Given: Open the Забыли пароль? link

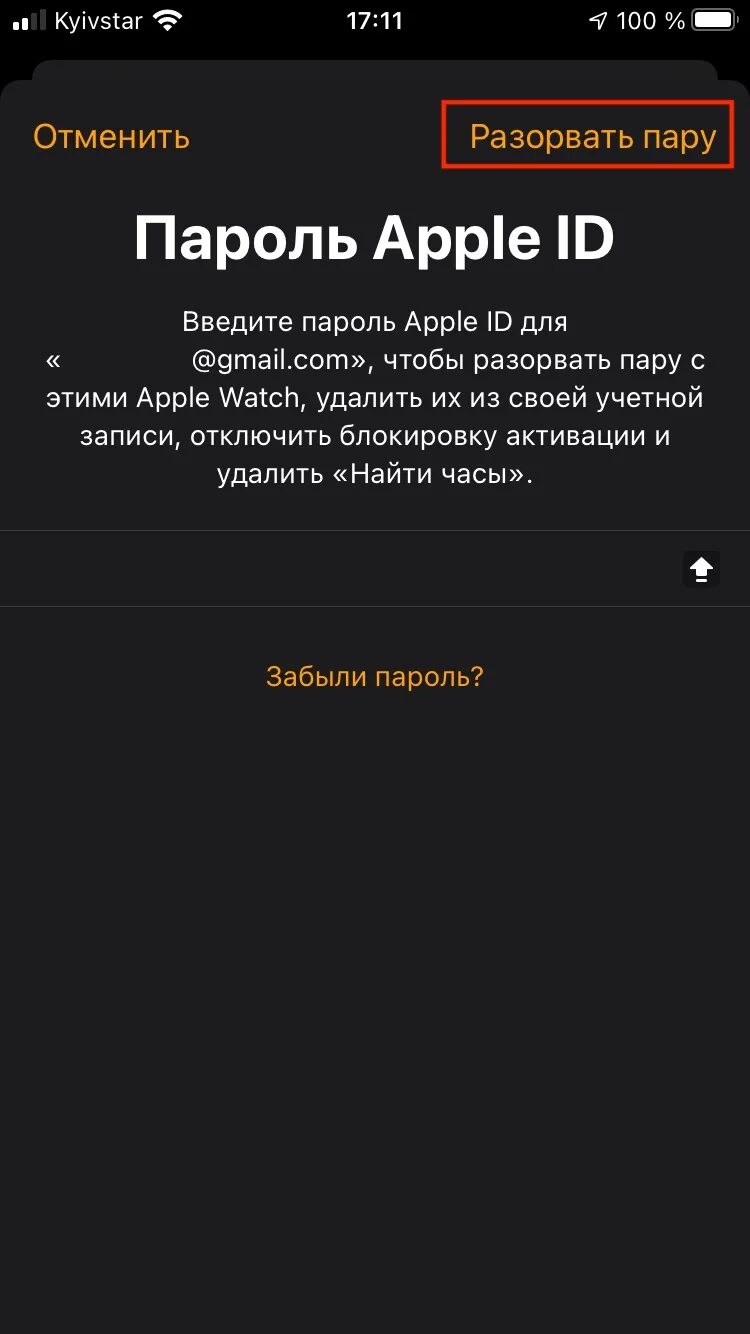Looking at the screenshot, I should click(375, 677).
